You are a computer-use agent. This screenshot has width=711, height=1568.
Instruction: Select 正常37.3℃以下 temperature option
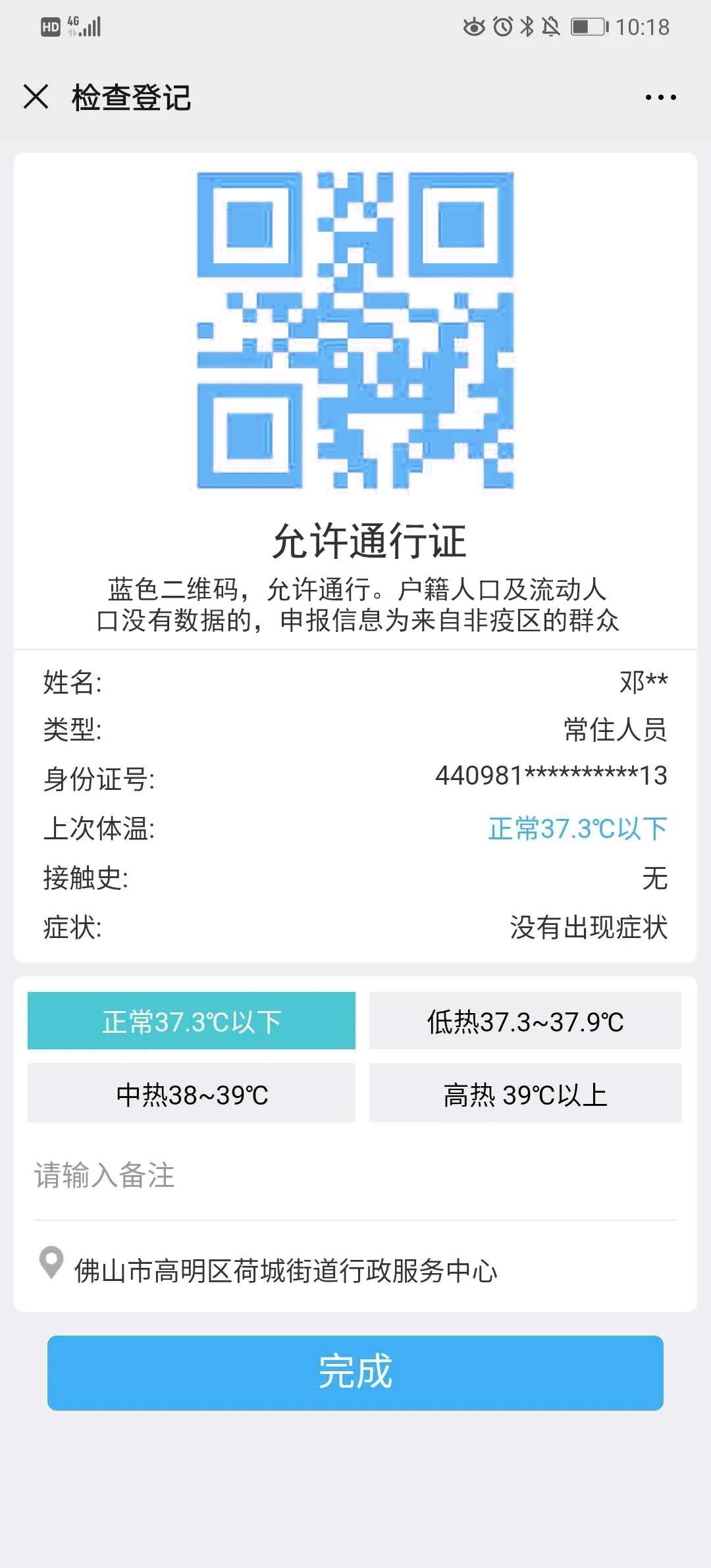point(192,1021)
